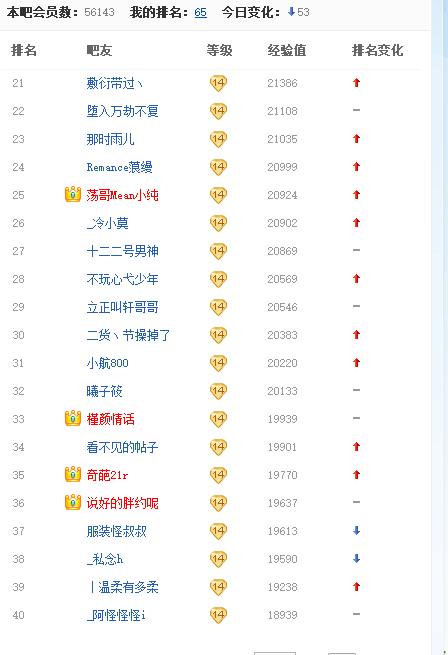Open 奇葩21r's page

point(107,475)
